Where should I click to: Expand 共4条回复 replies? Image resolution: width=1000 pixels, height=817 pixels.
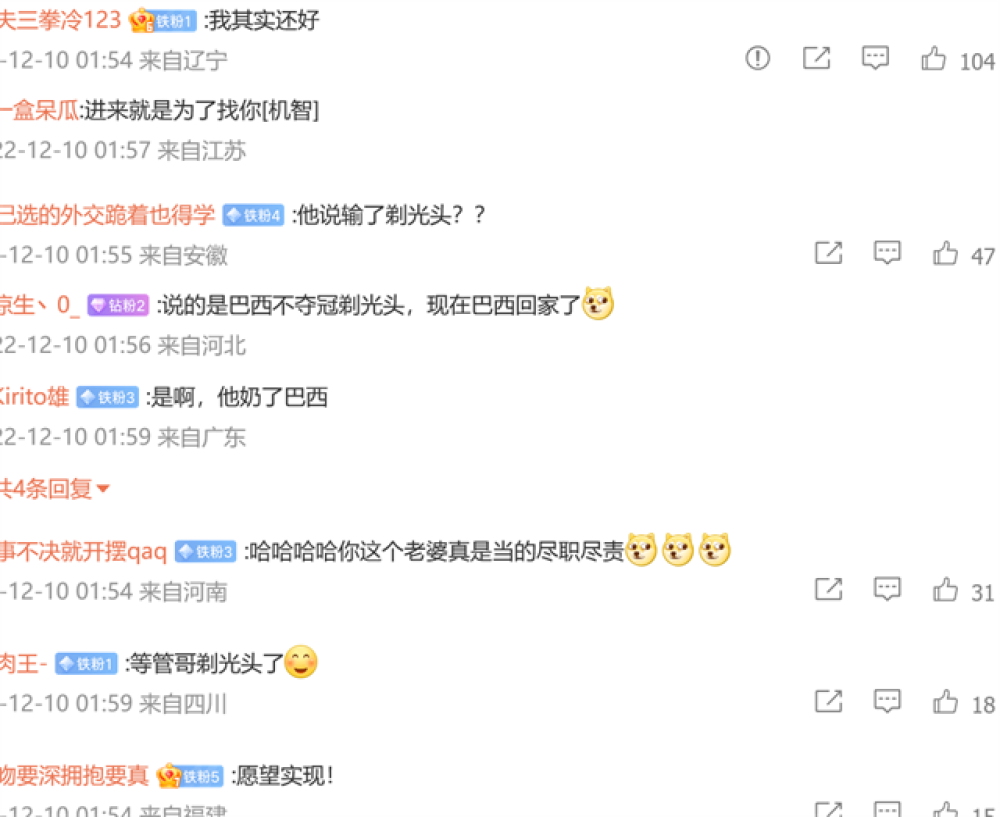coord(55,489)
